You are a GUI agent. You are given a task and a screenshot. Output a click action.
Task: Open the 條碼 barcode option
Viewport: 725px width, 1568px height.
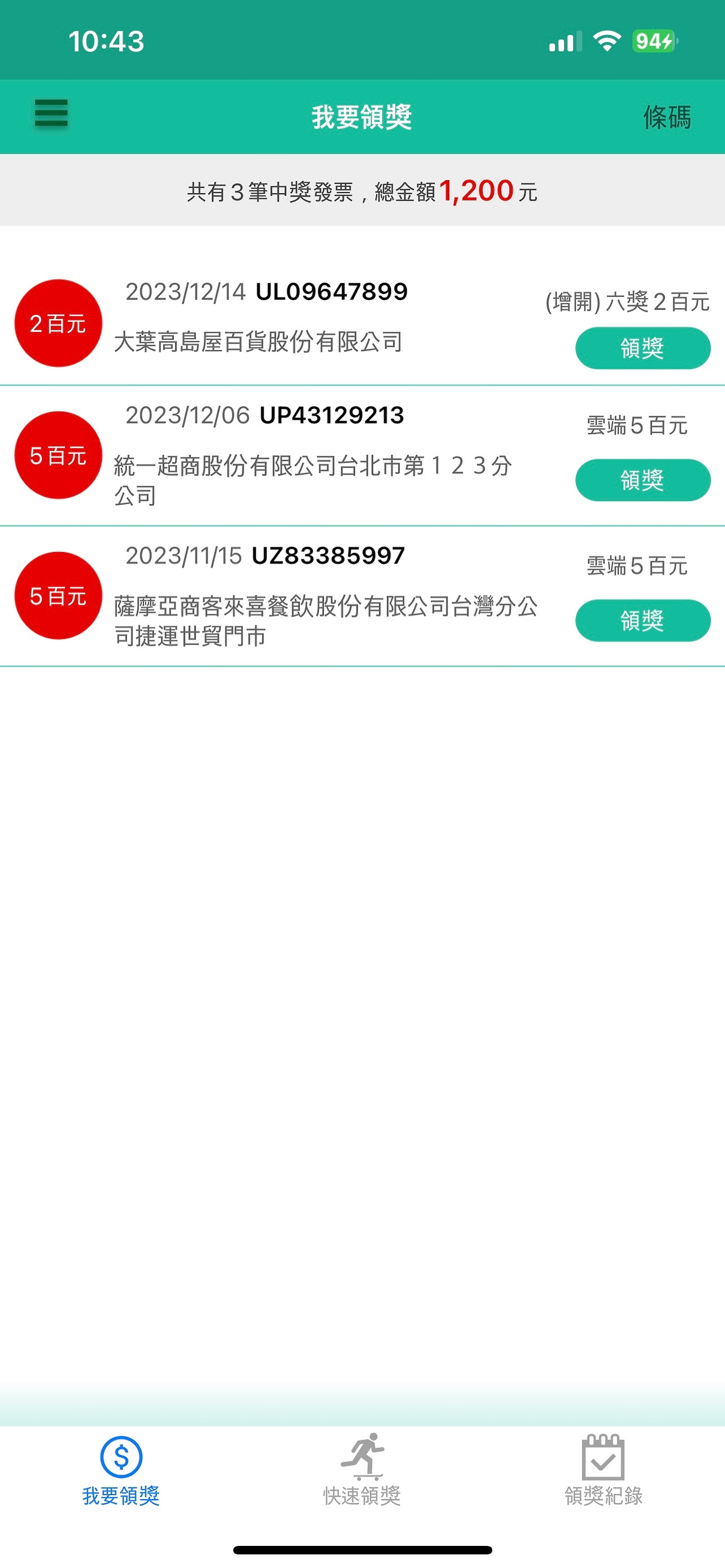(667, 117)
